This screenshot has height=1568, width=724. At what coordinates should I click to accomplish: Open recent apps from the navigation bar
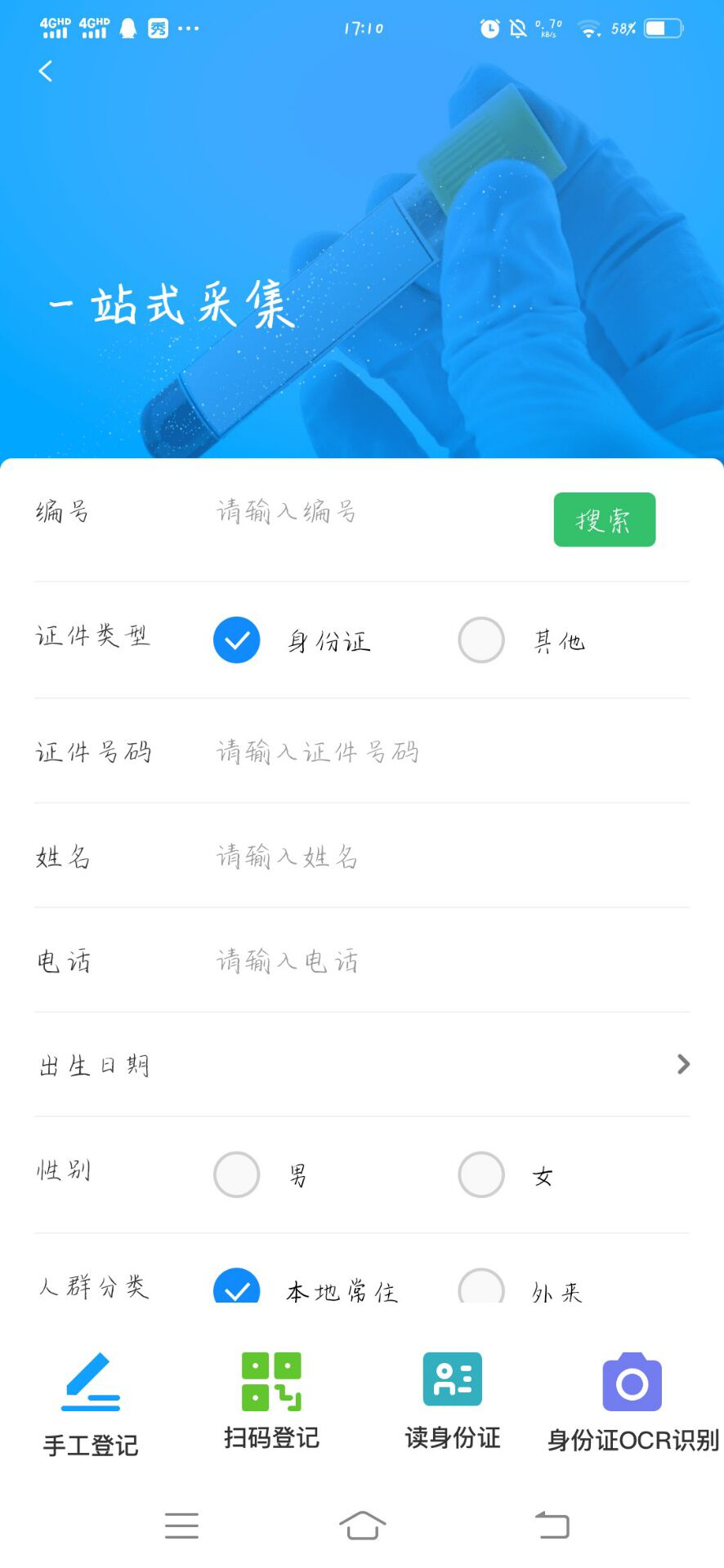coord(181,1526)
